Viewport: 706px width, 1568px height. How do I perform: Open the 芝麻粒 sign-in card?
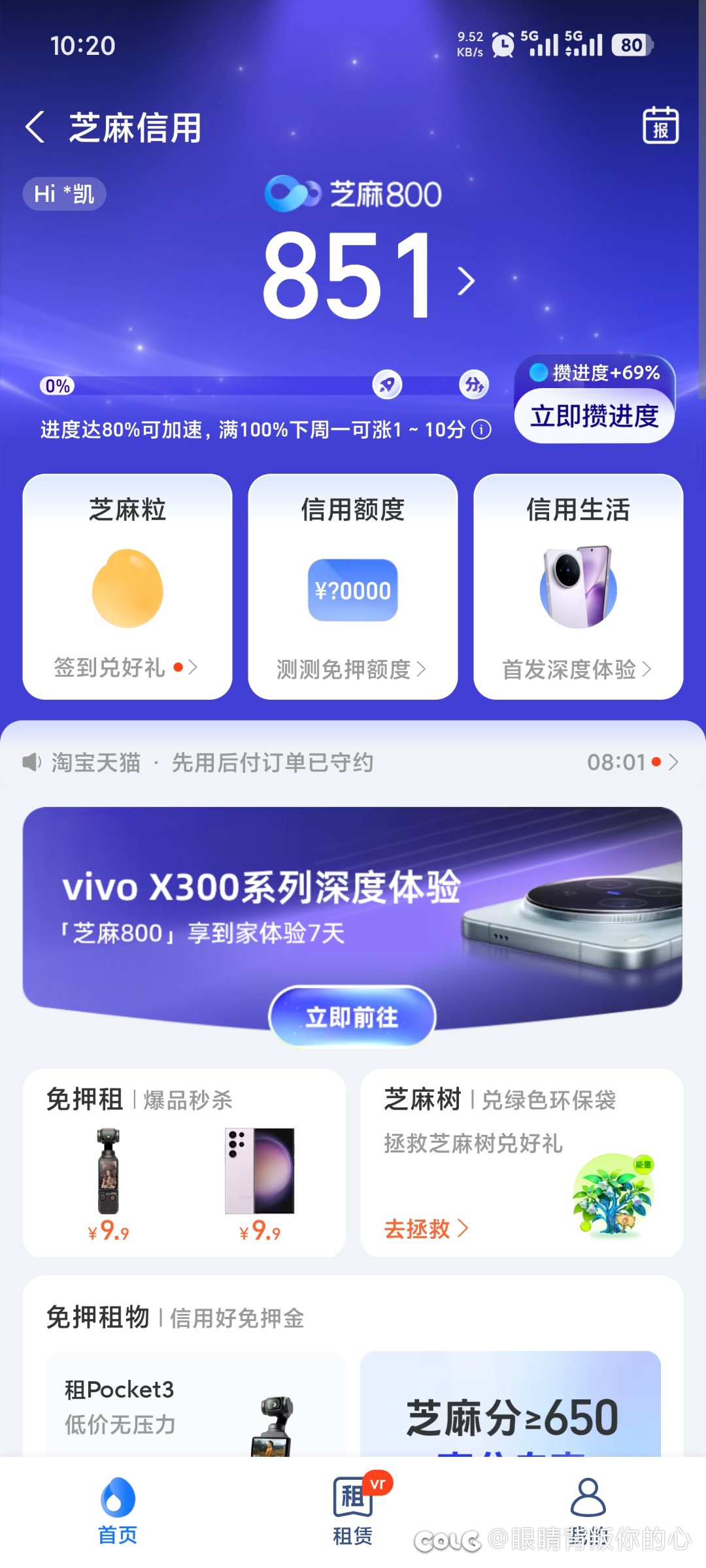point(127,586)
